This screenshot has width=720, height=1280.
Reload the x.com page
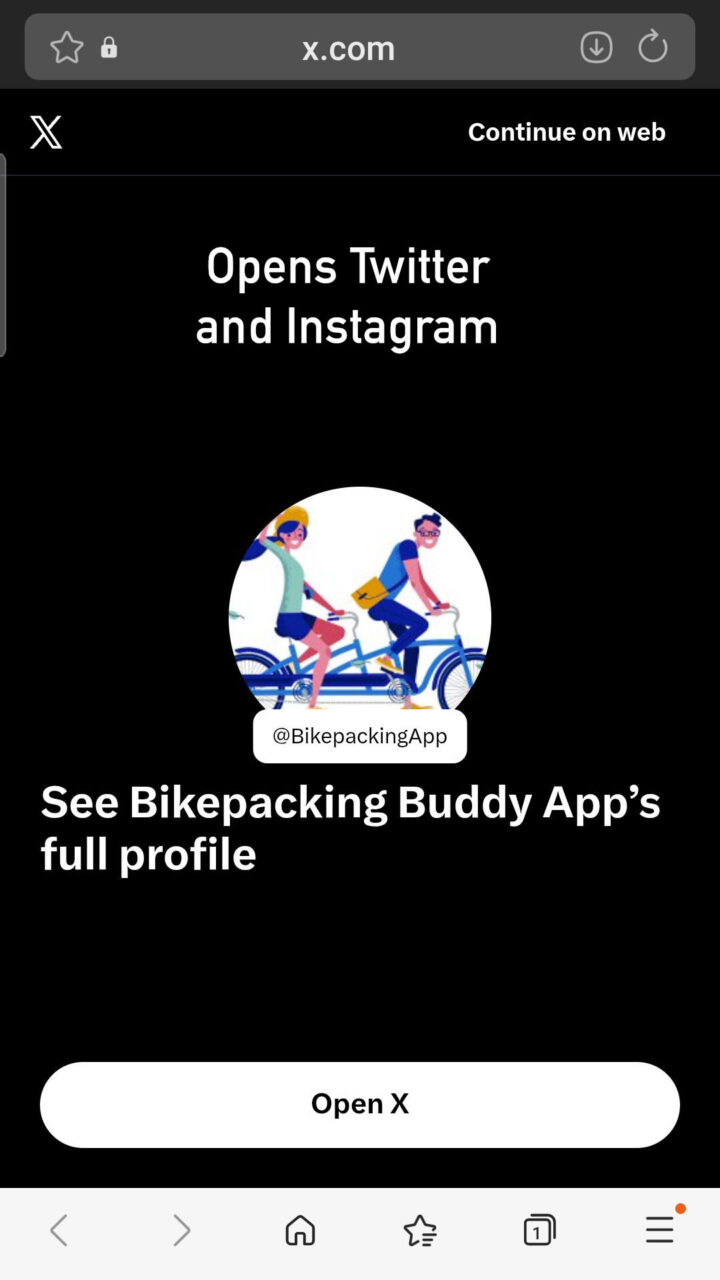[652, 47]
